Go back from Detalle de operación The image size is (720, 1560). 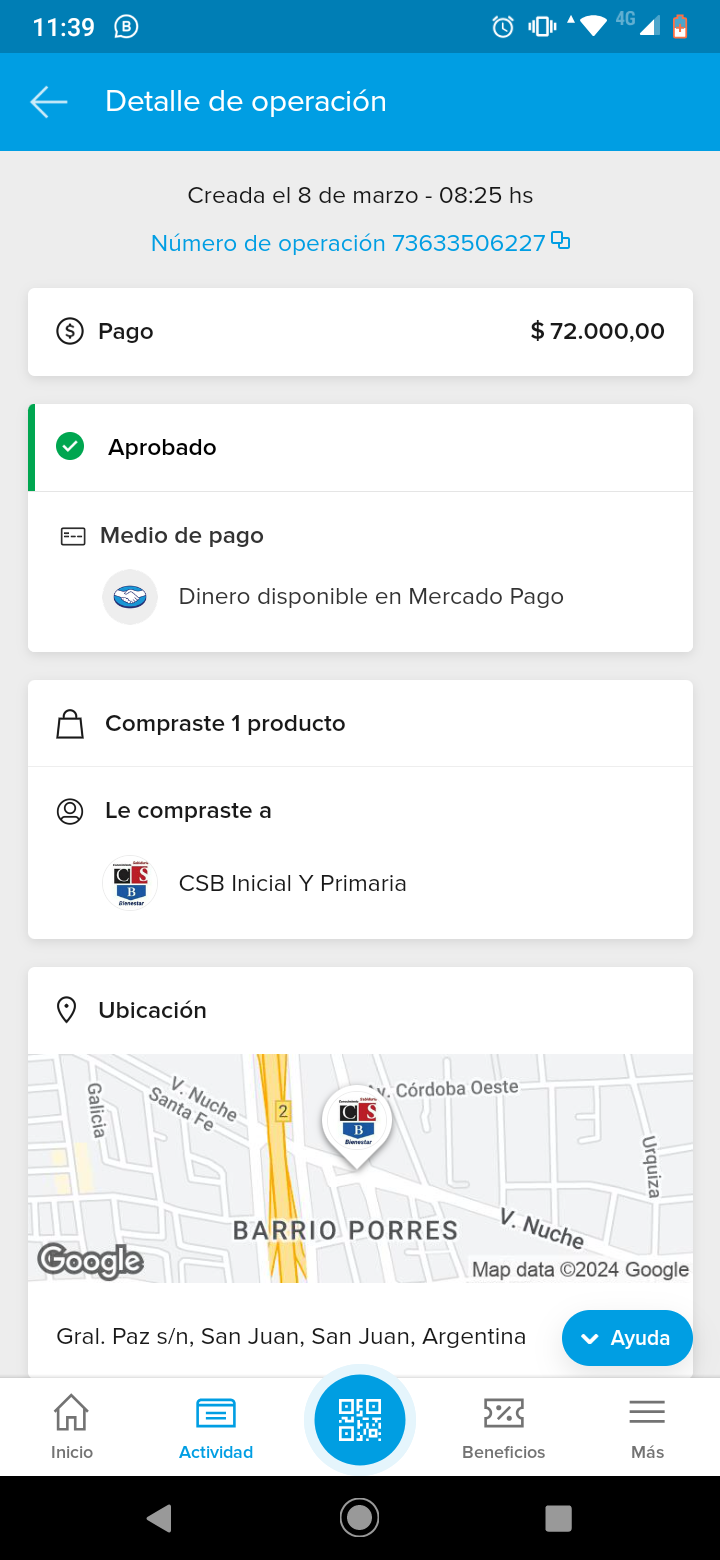click(48, 102)
